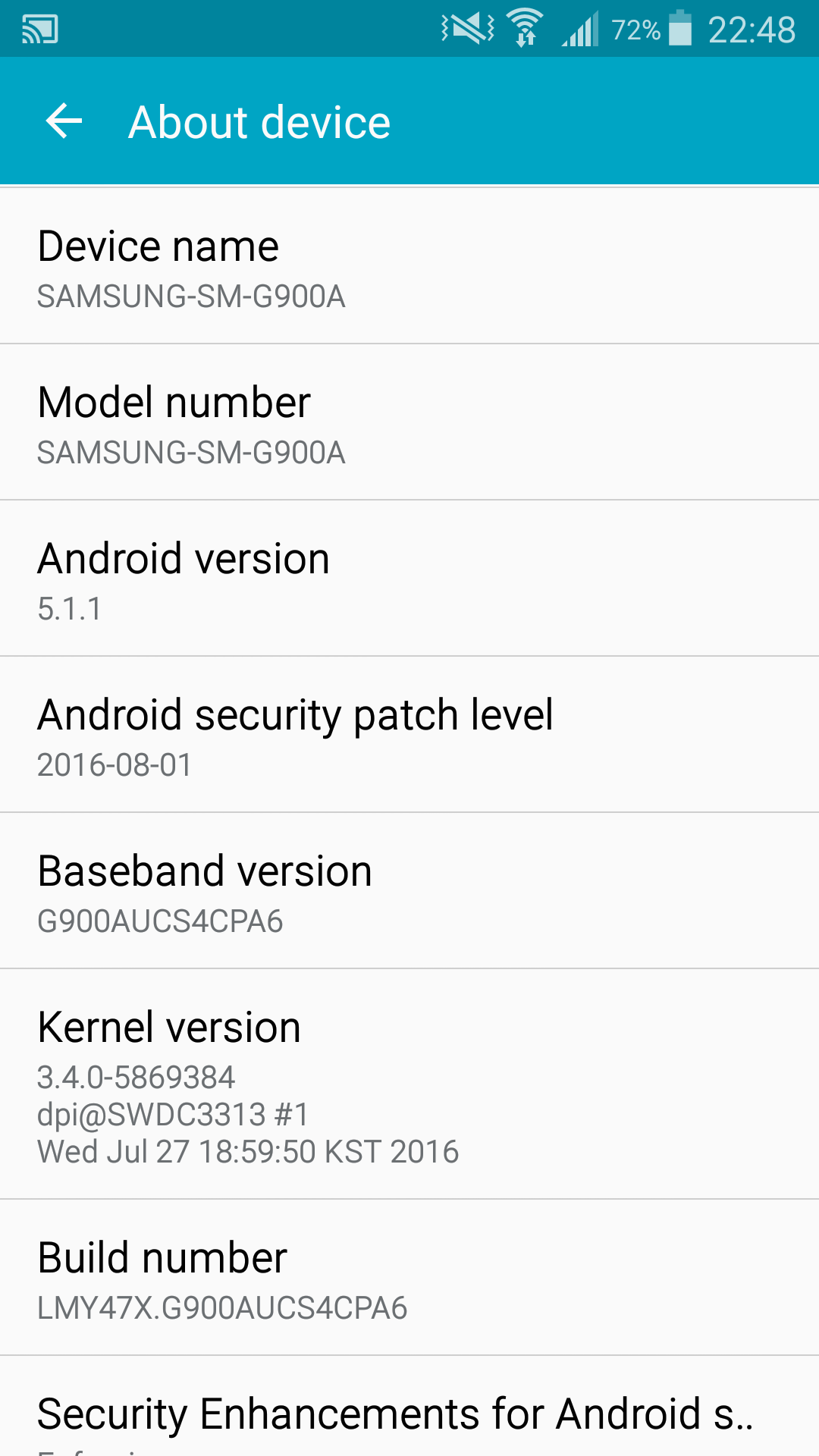Screen dimensions: 819x1456
Task: Open the Device name row
Action: [409, 266]
